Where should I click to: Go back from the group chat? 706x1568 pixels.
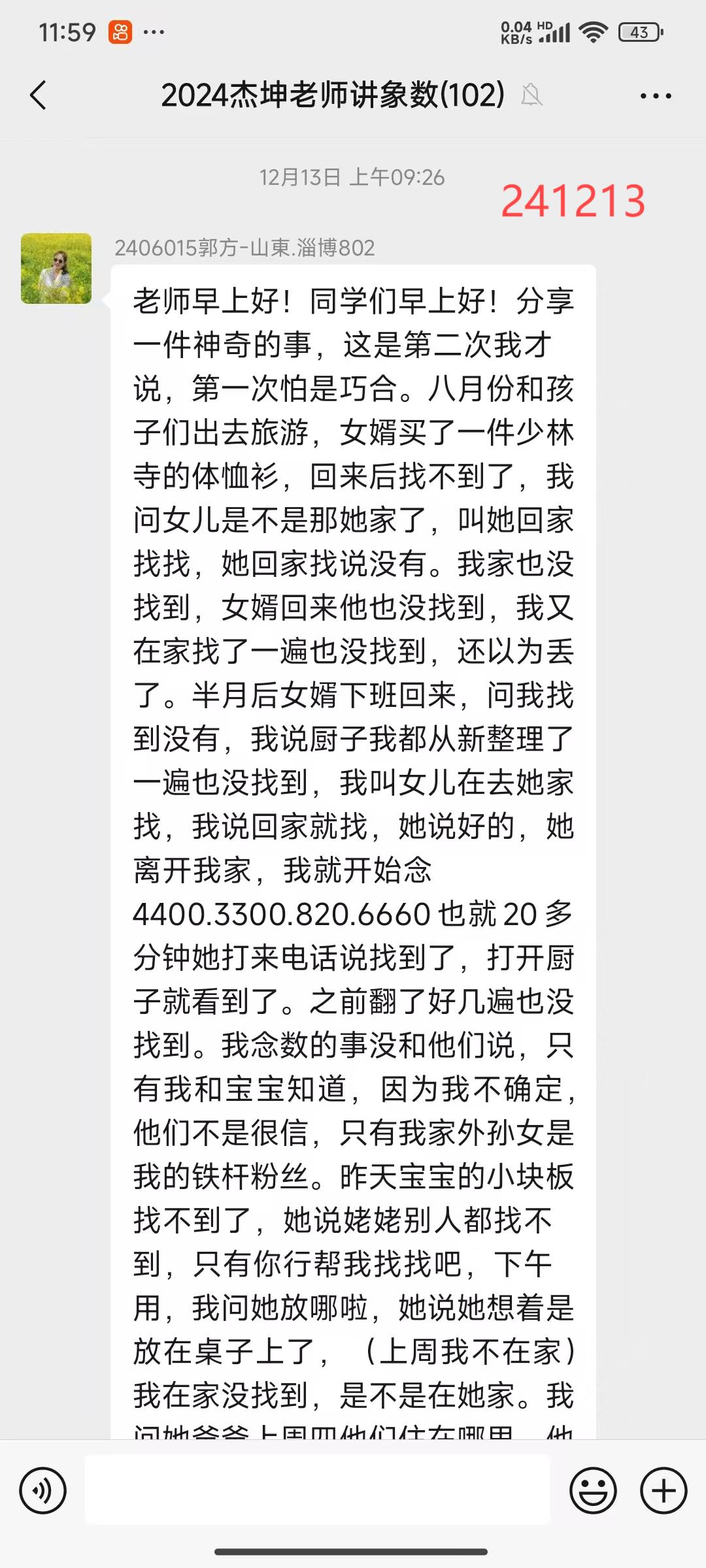pyautogui.click(x=39, y=95)
